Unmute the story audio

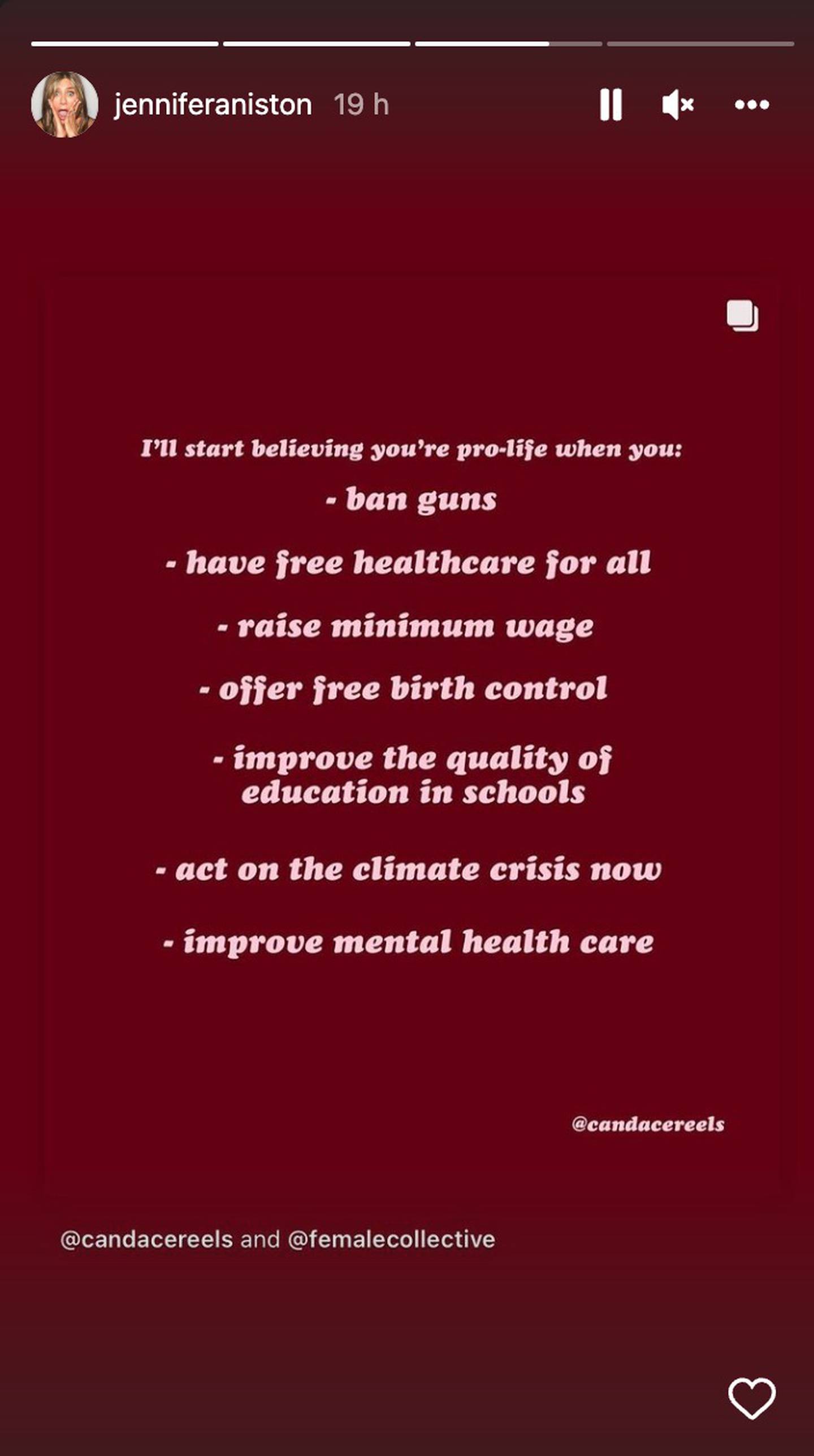coord(678,105)
